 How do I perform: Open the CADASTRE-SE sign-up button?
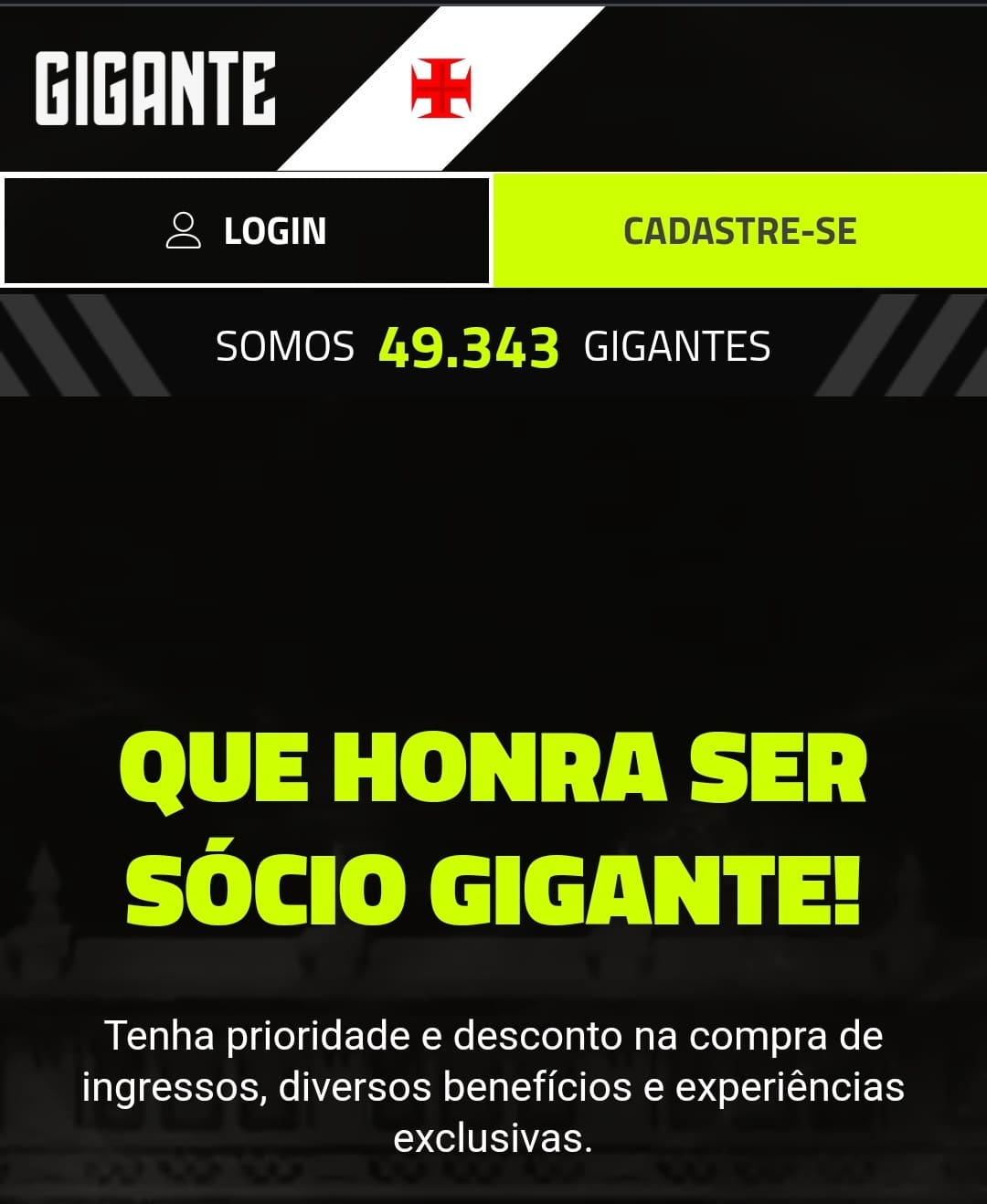[739, 231]
